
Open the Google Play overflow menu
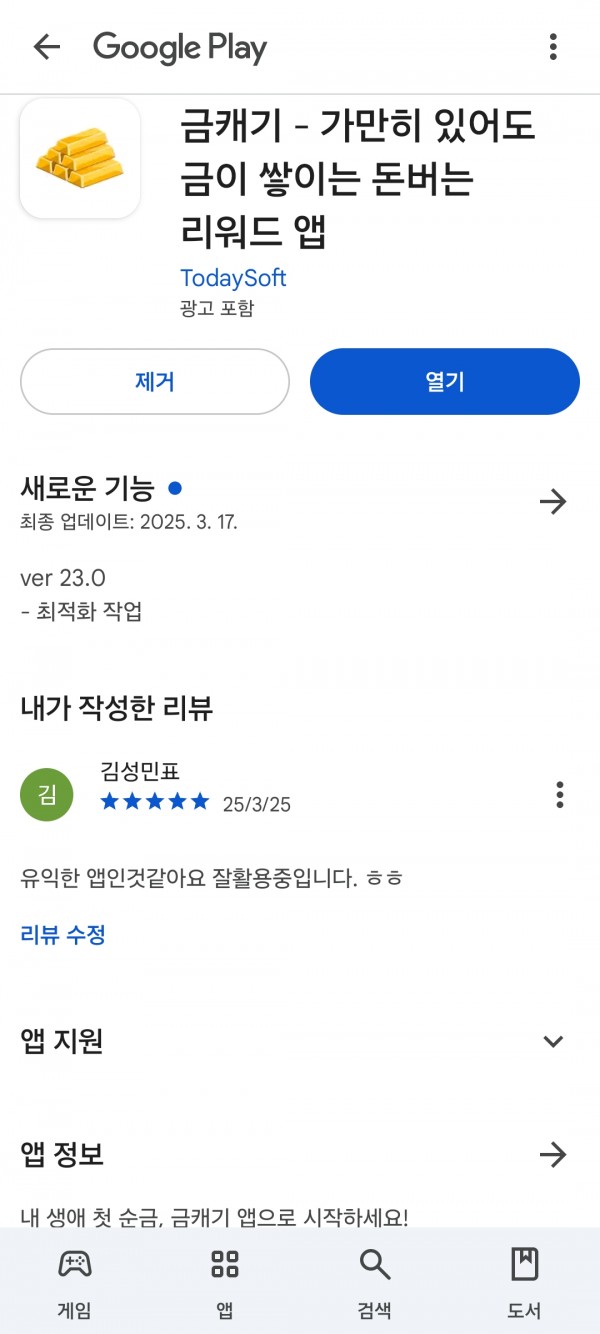click(553, 46)
